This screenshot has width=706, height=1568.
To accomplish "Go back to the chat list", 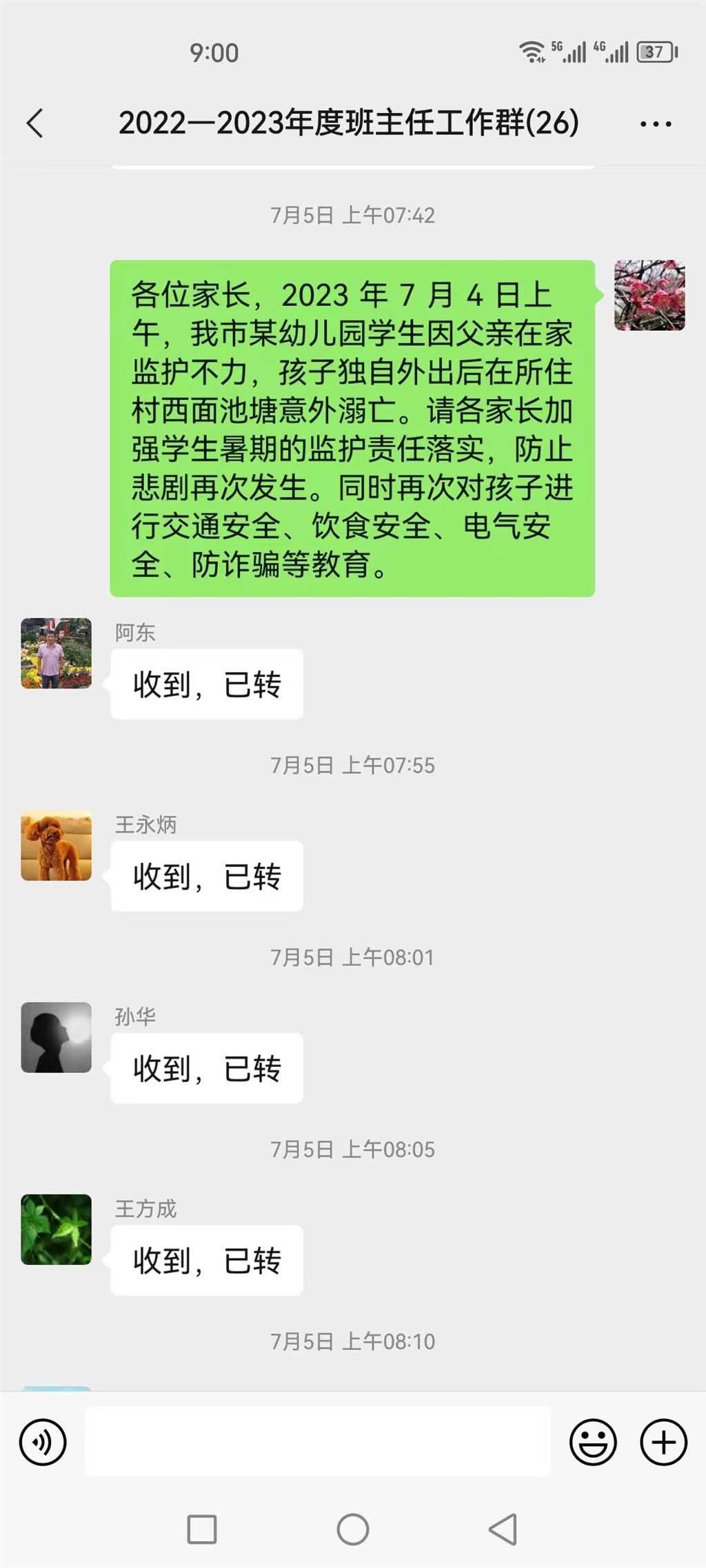I will tap(35, 124).
